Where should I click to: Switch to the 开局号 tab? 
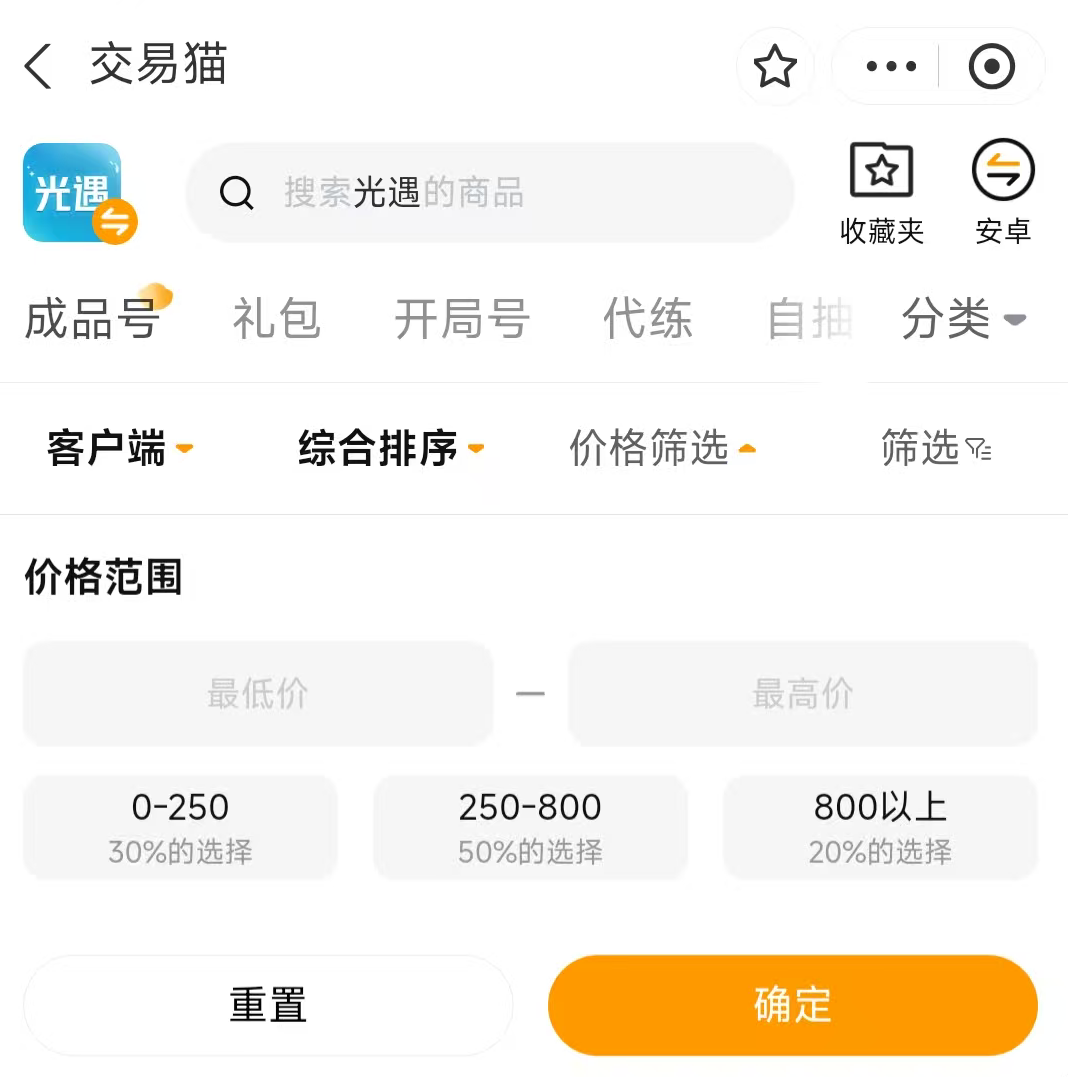click(x=461, y=320)
